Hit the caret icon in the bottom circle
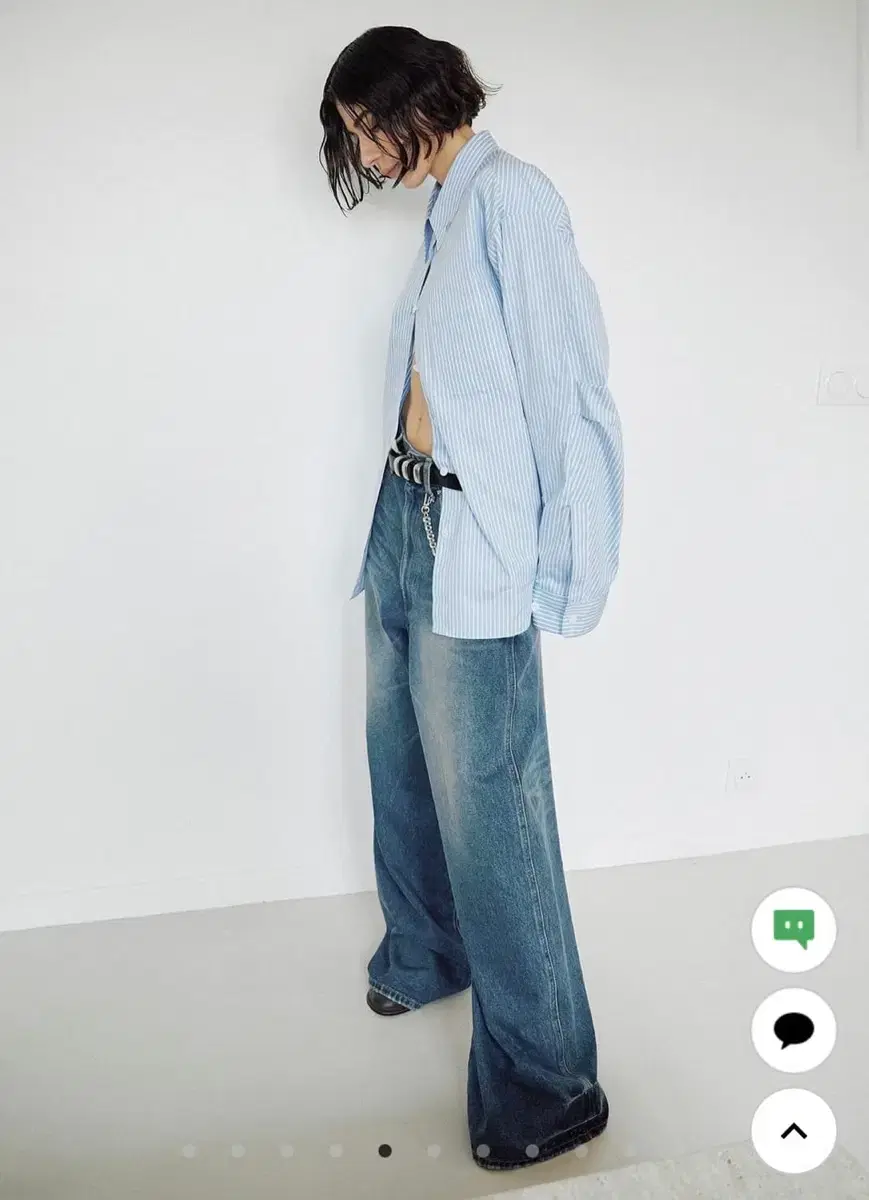869x1200 pixels. (x=795, y=1128)
